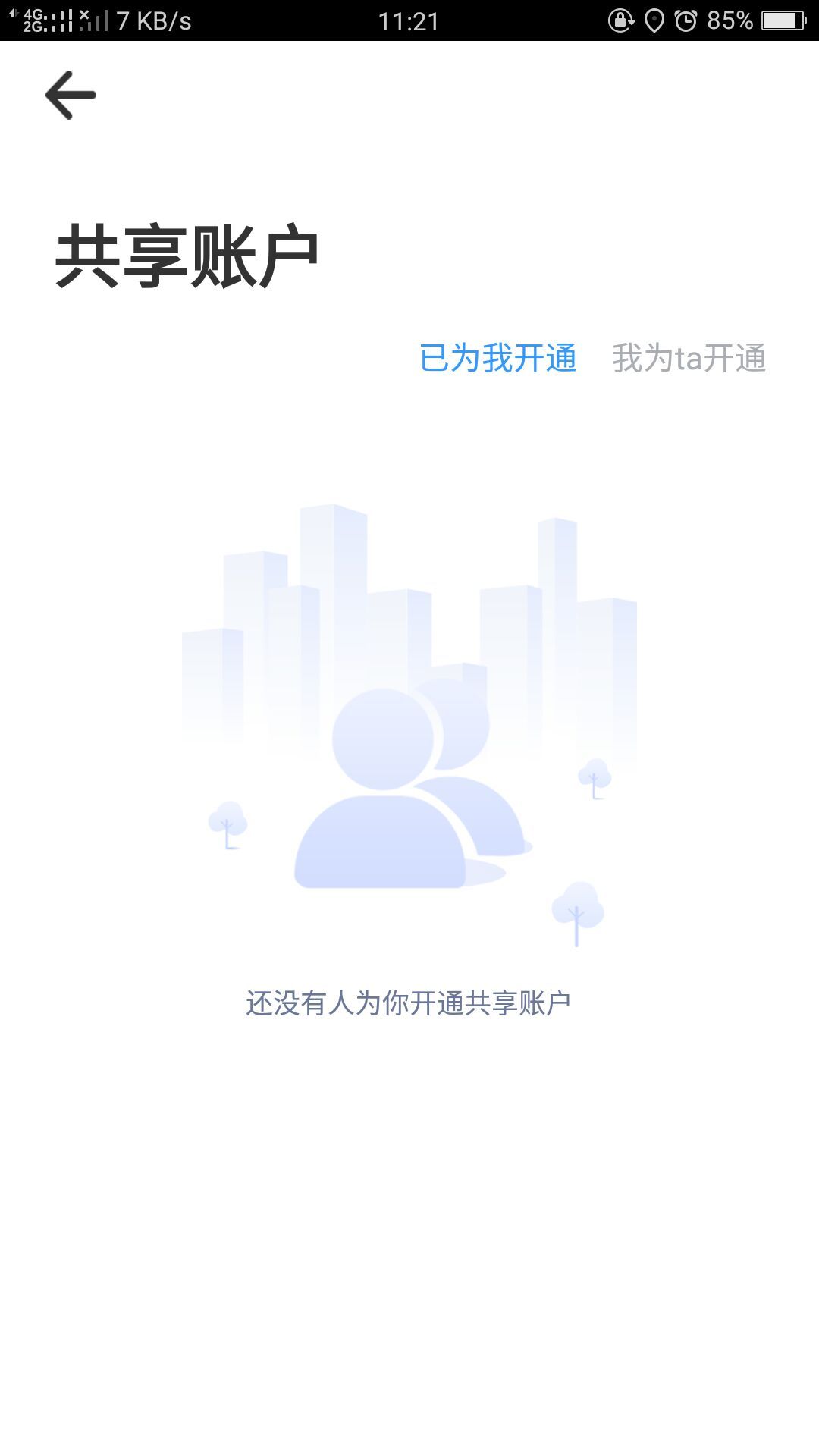
Task: Switch to the 已为我开通 tab
Action: (497, 356)
